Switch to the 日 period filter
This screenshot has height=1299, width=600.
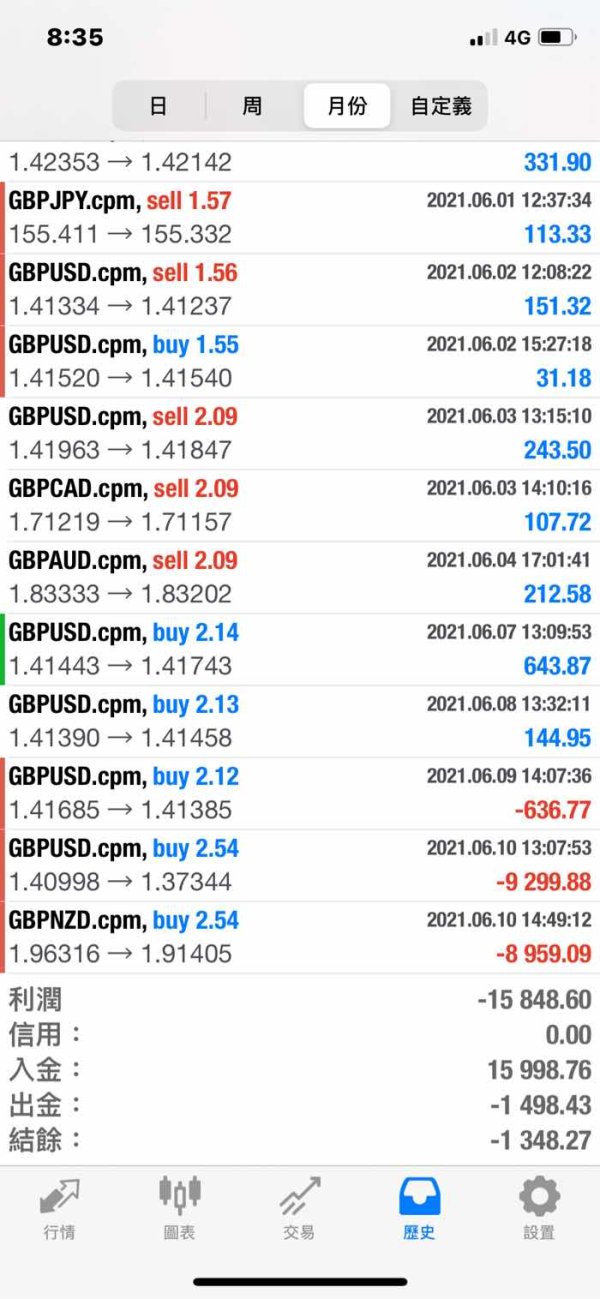pos(159,106)
